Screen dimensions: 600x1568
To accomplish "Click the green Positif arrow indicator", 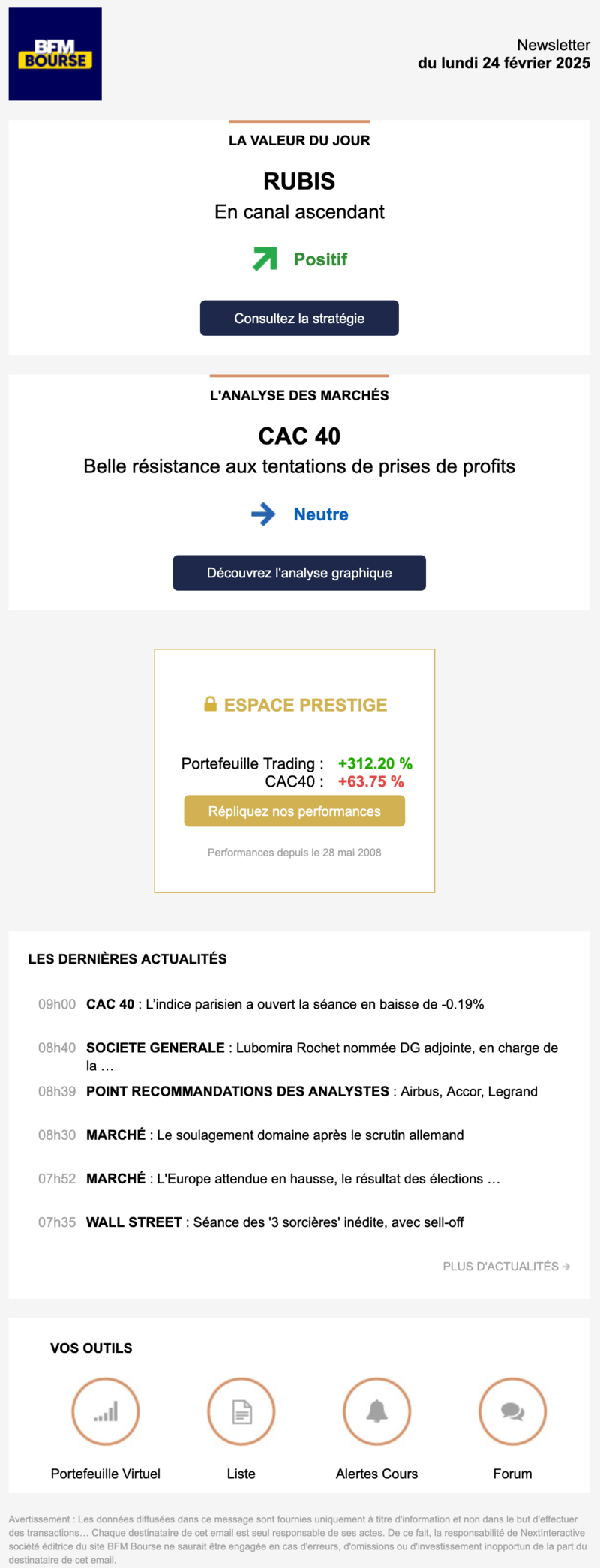I will click(263, 258).
